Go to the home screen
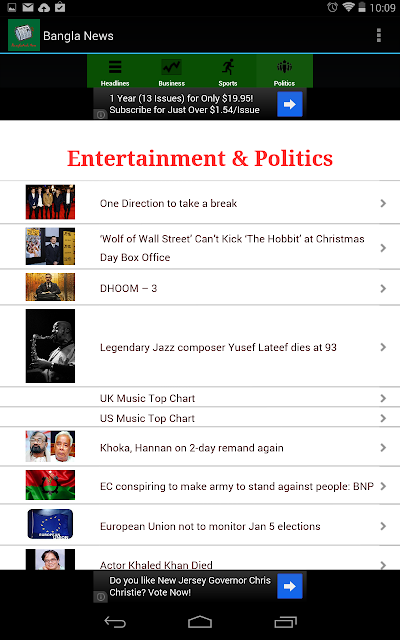This screenshot has height=640, width=400. pos(200,622)
